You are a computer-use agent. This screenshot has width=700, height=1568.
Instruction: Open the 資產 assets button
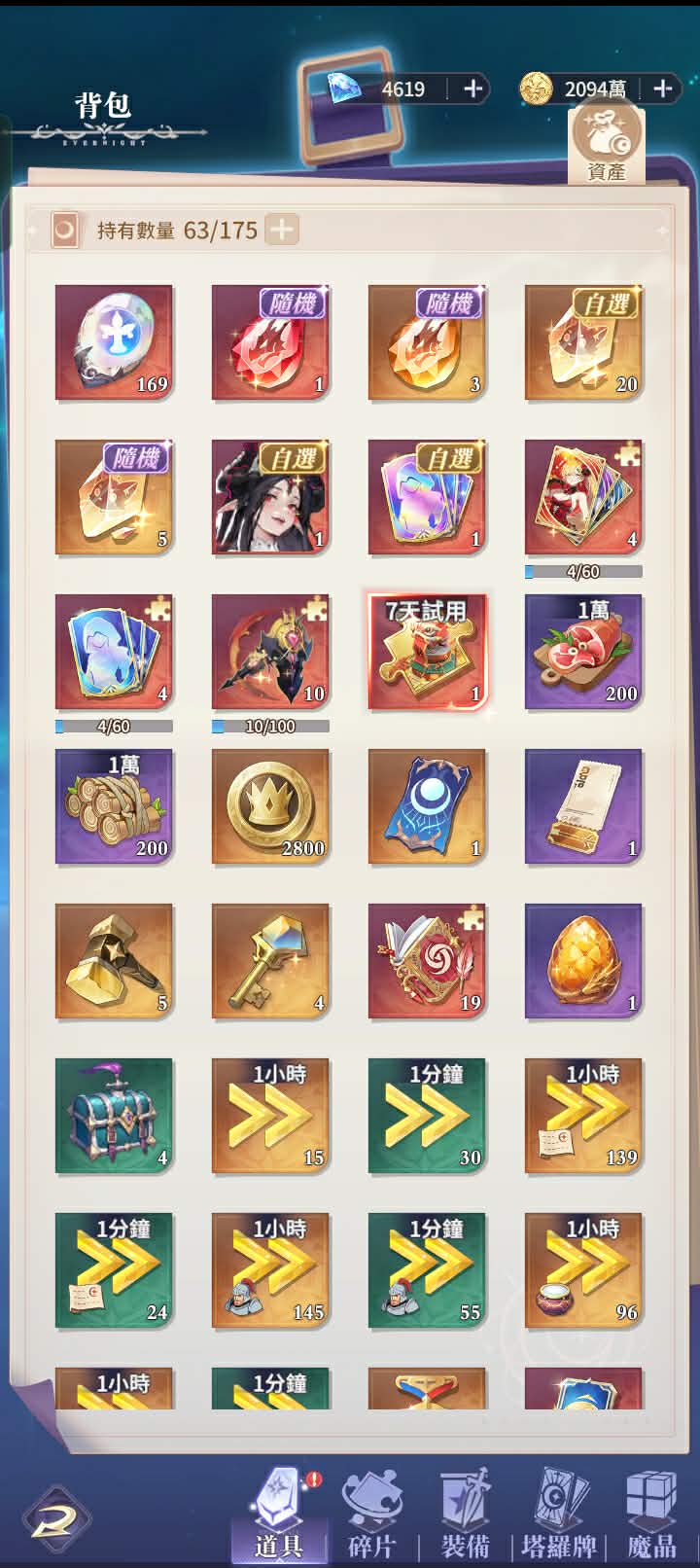pyautogui.click(x=606, y=144)
